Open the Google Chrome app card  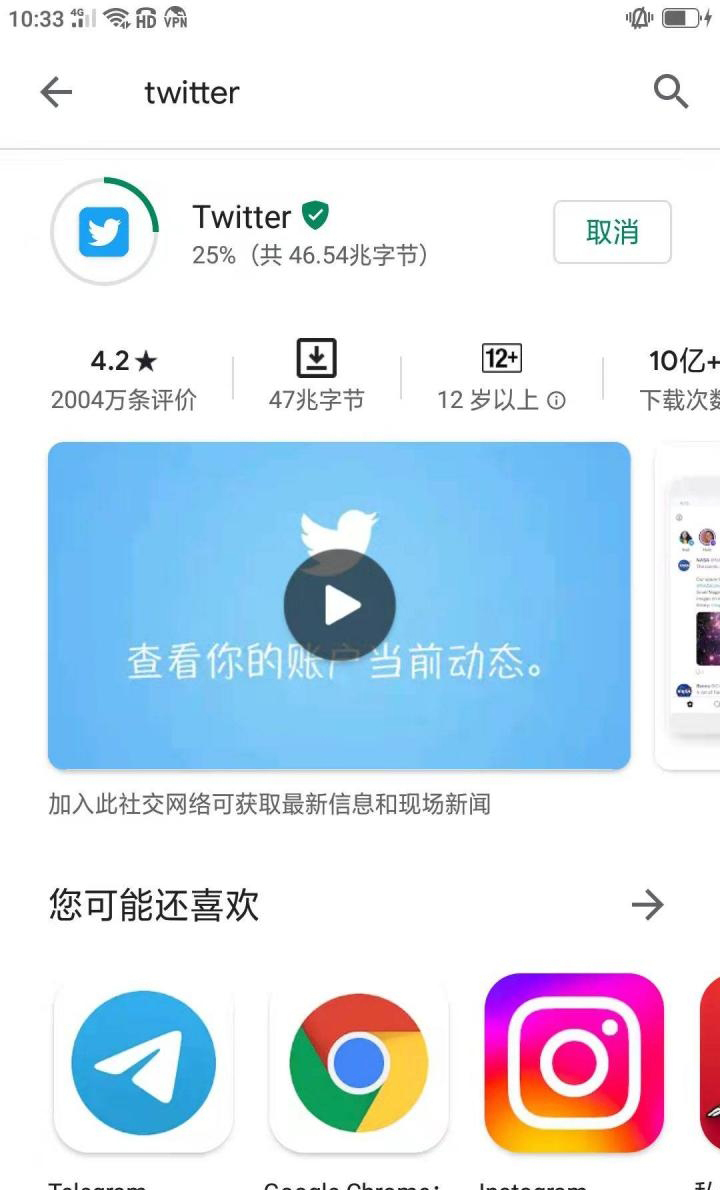[358, 1062]
